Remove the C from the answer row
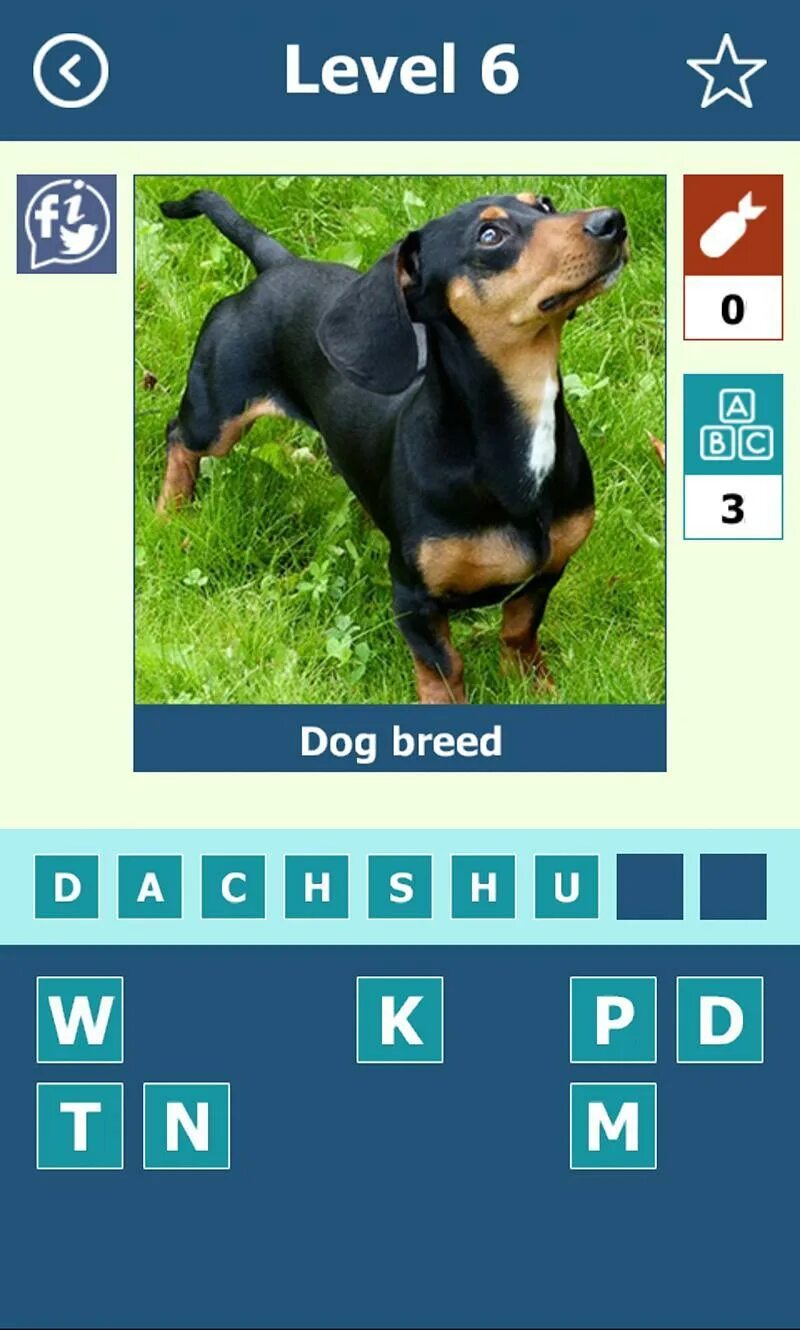The height and width of the screenshot is (1330, 800). [233, 887]
